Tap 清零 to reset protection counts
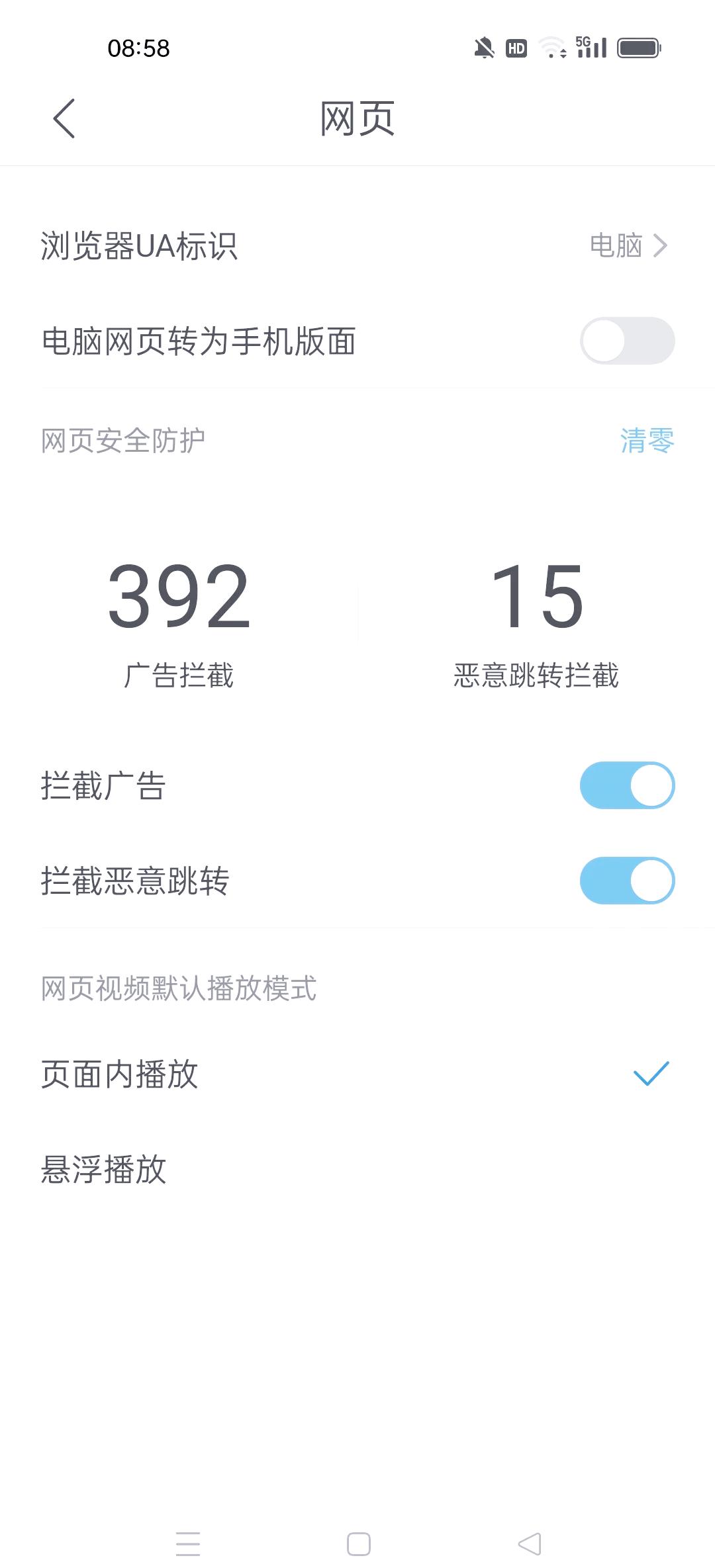715x1568 pixels. [x=647, y=441]
